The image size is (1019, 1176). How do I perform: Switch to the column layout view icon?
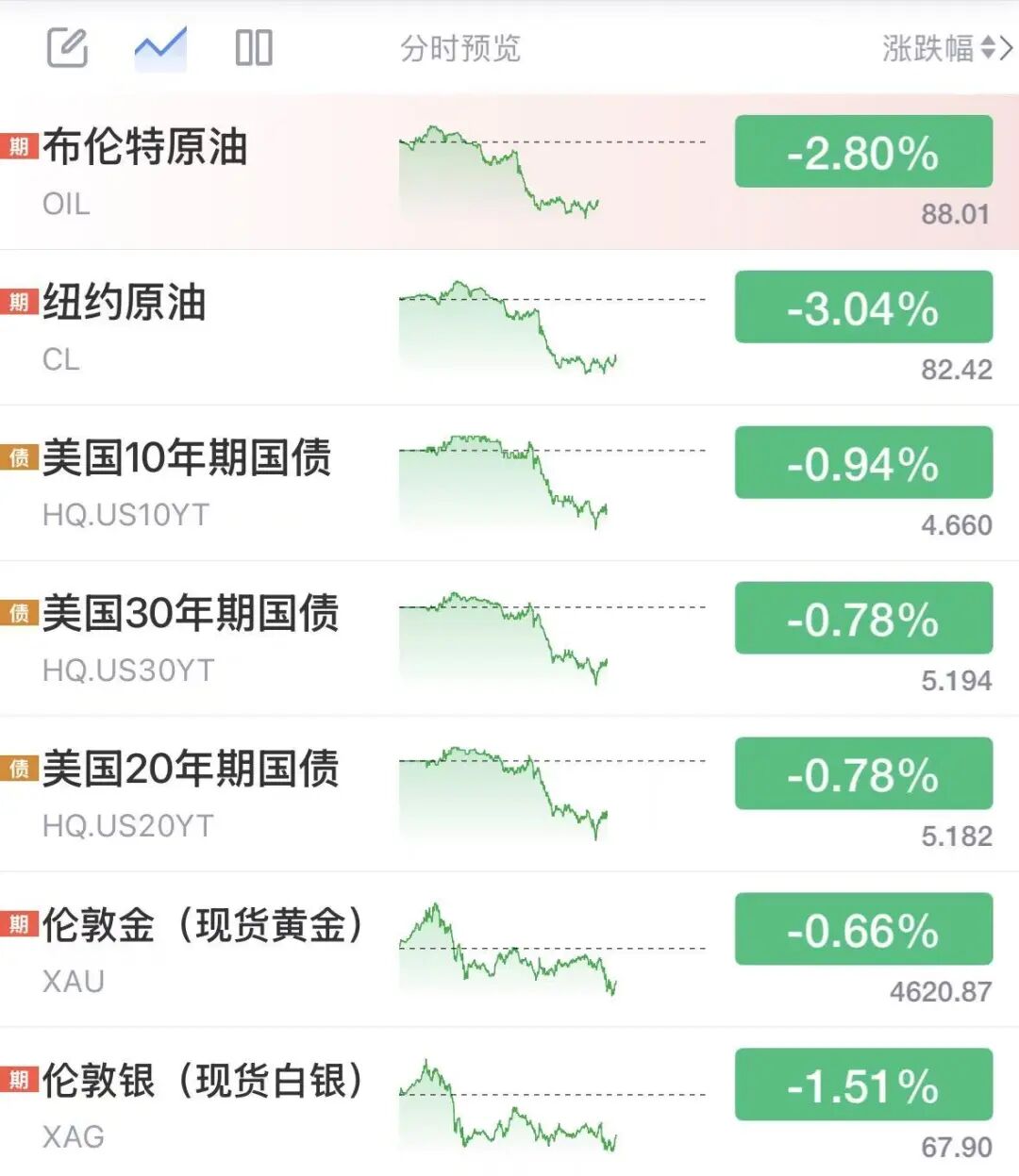(x=254, y=47)
